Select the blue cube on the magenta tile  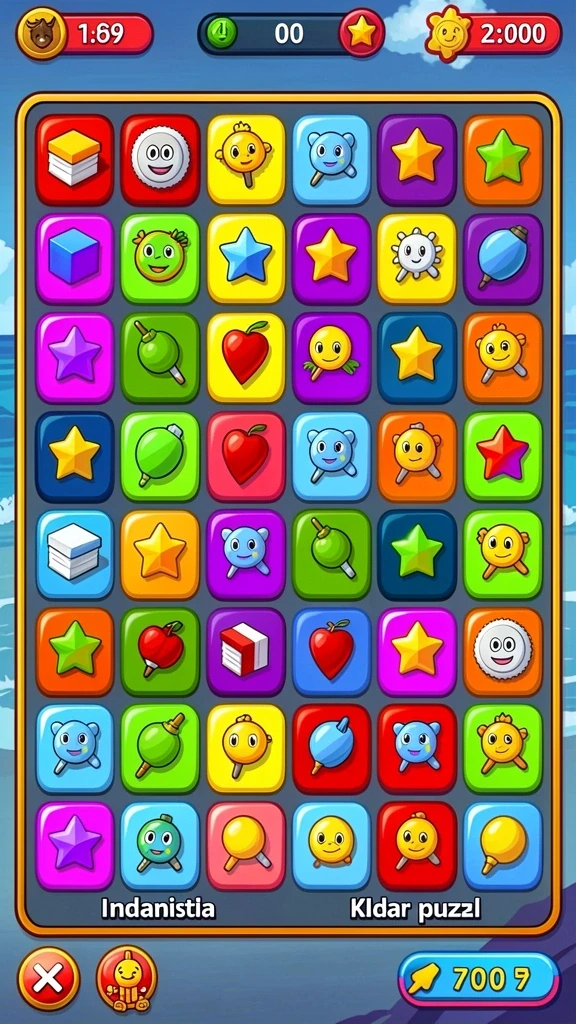point(74,259)
